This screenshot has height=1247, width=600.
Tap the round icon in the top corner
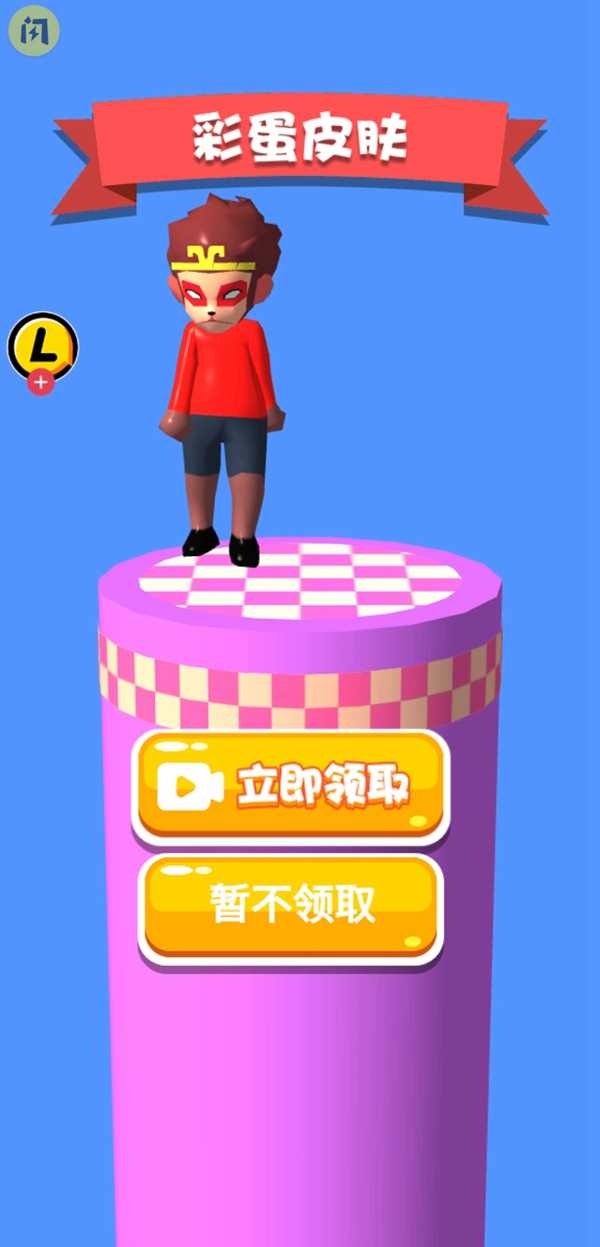coord(34,30)
